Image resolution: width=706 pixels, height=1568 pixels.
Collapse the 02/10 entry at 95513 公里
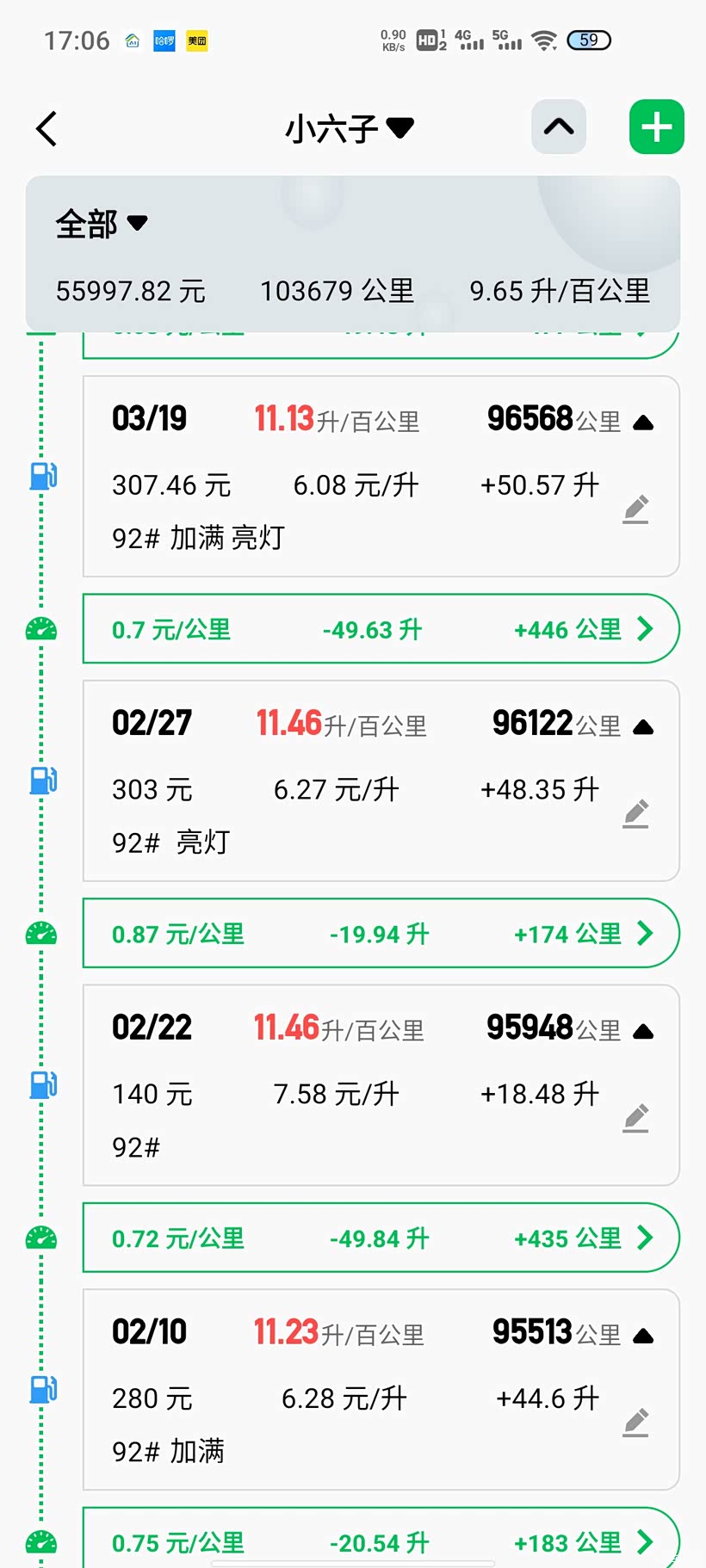point(643,1336)
